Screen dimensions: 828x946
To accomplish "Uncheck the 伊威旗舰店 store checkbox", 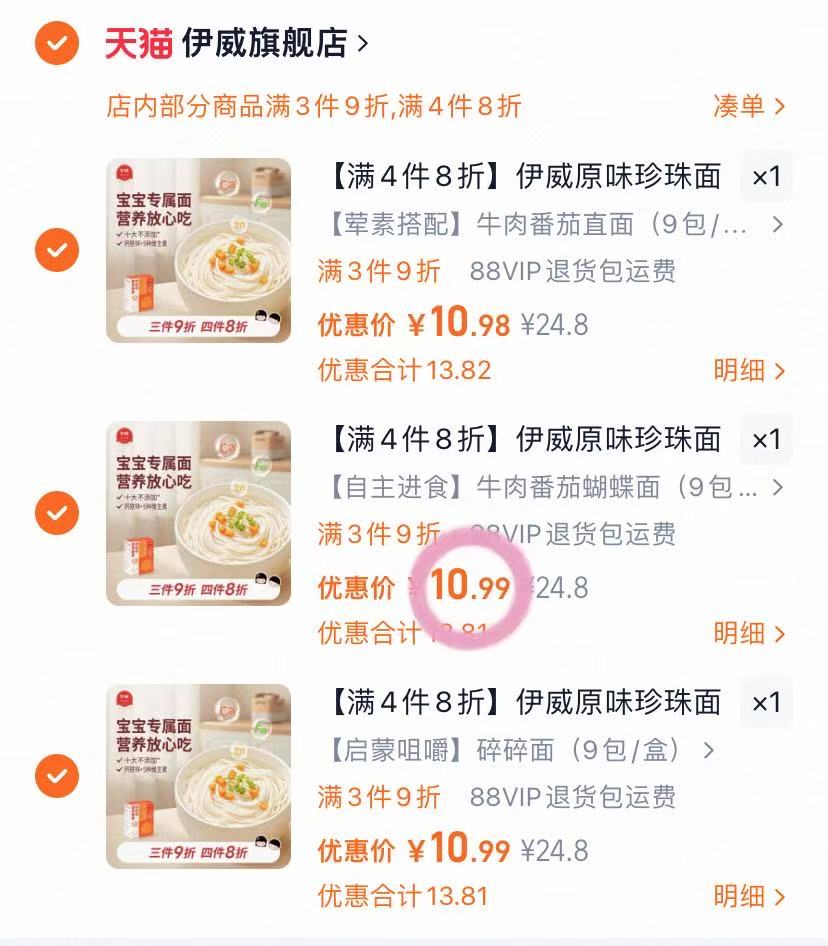I will pos(56,43).
